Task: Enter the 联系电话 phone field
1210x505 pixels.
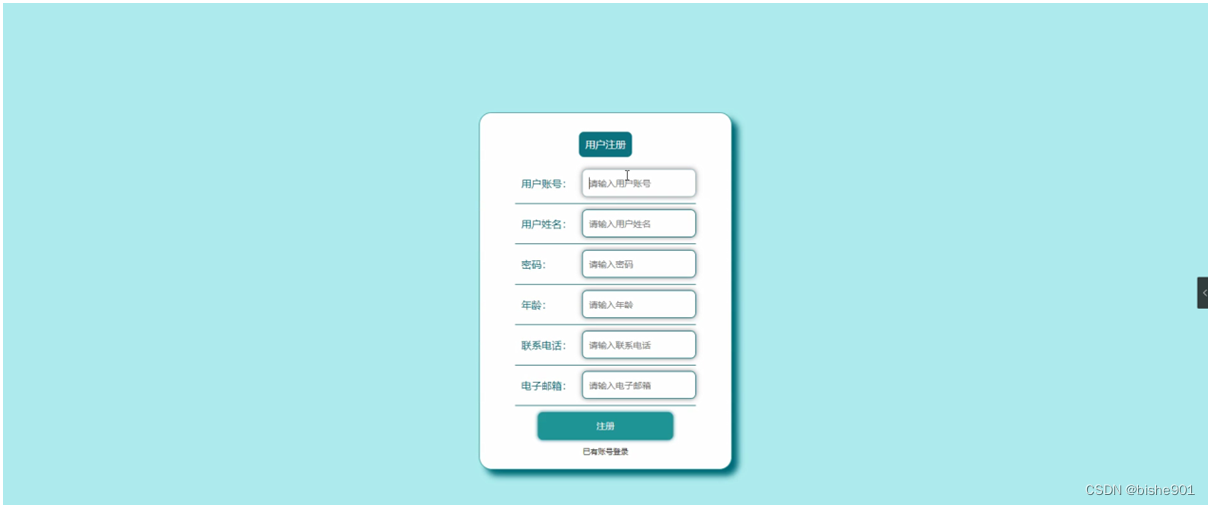Action: tap(639, 345)
